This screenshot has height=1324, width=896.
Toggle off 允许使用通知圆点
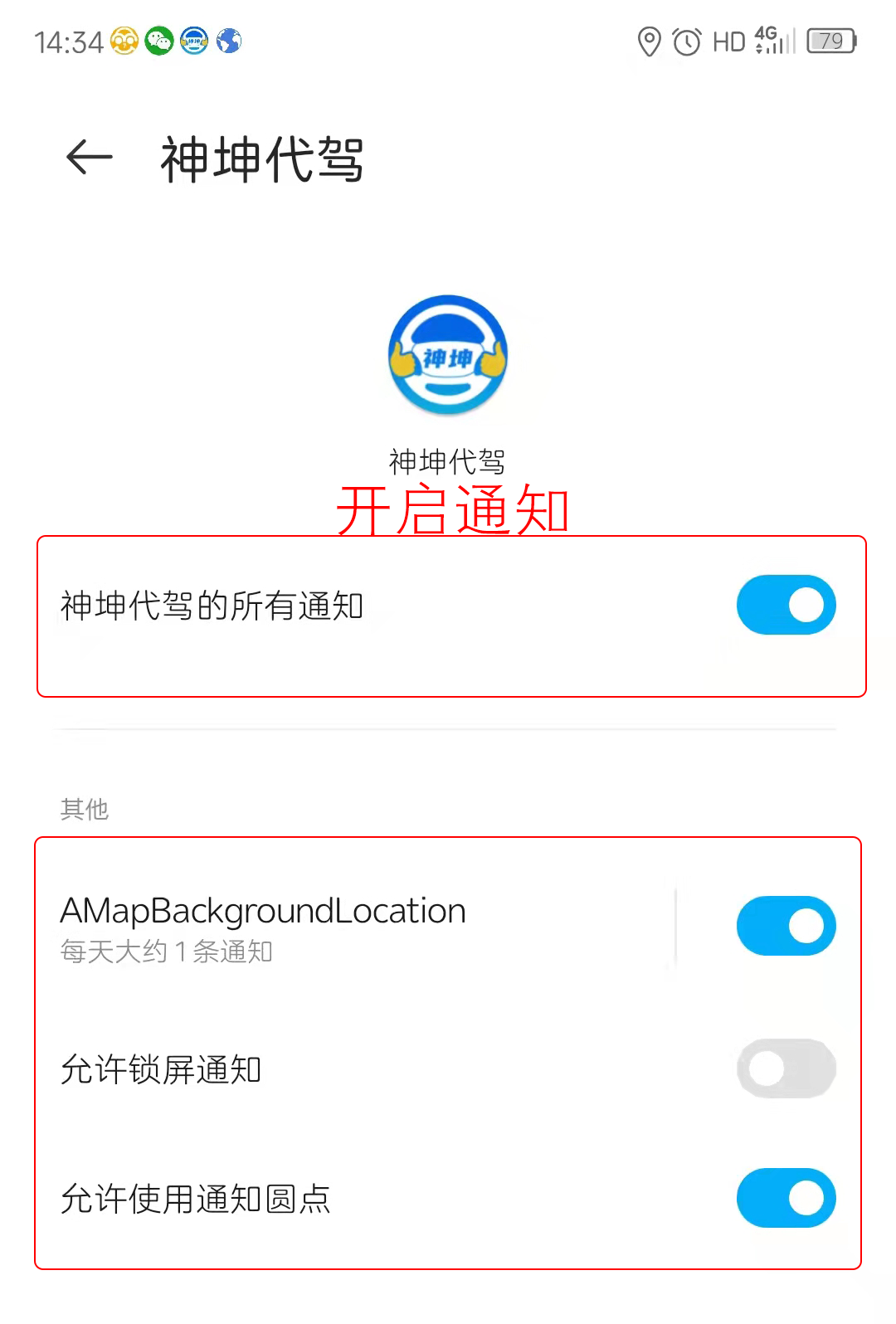coord(785,1198)
